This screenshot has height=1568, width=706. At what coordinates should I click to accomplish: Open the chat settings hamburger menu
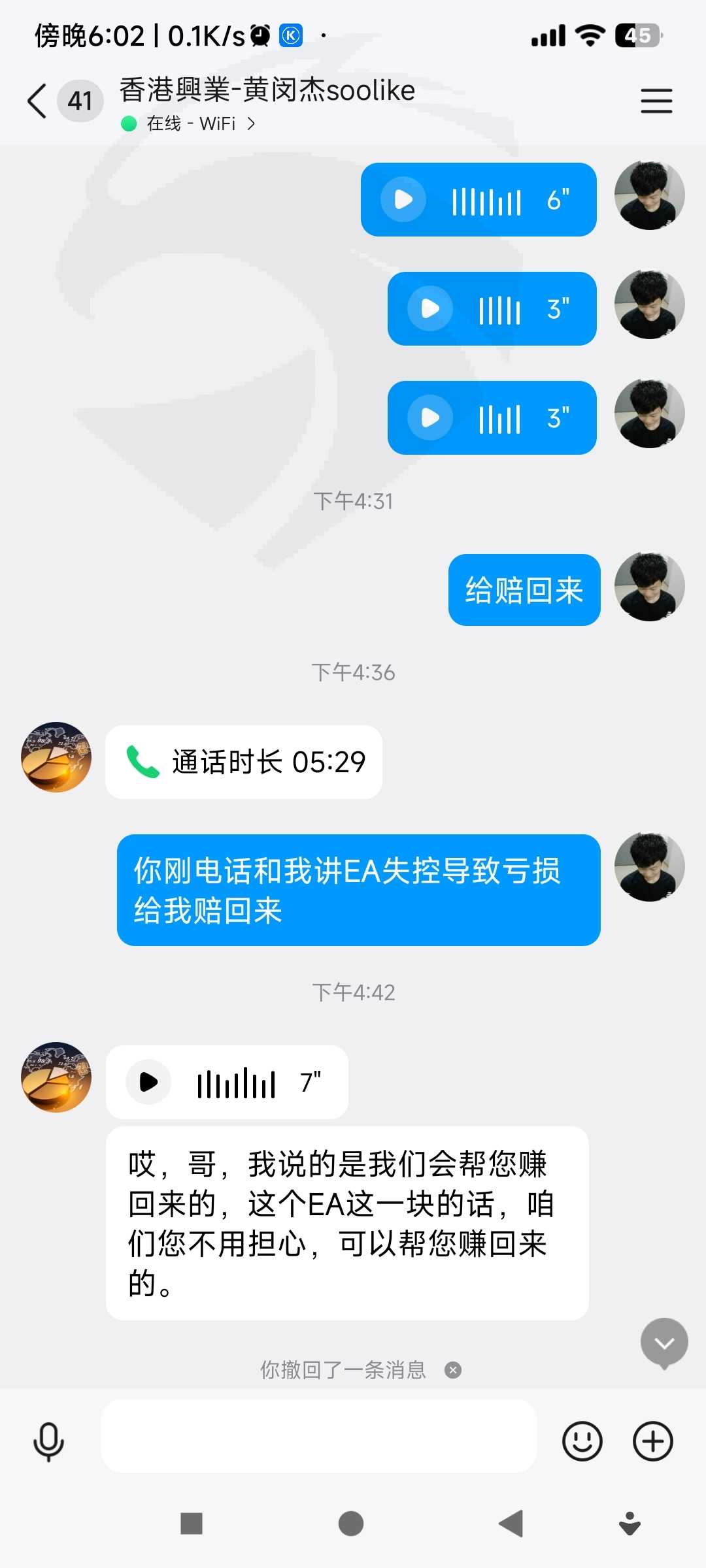(x=656, y=101)
